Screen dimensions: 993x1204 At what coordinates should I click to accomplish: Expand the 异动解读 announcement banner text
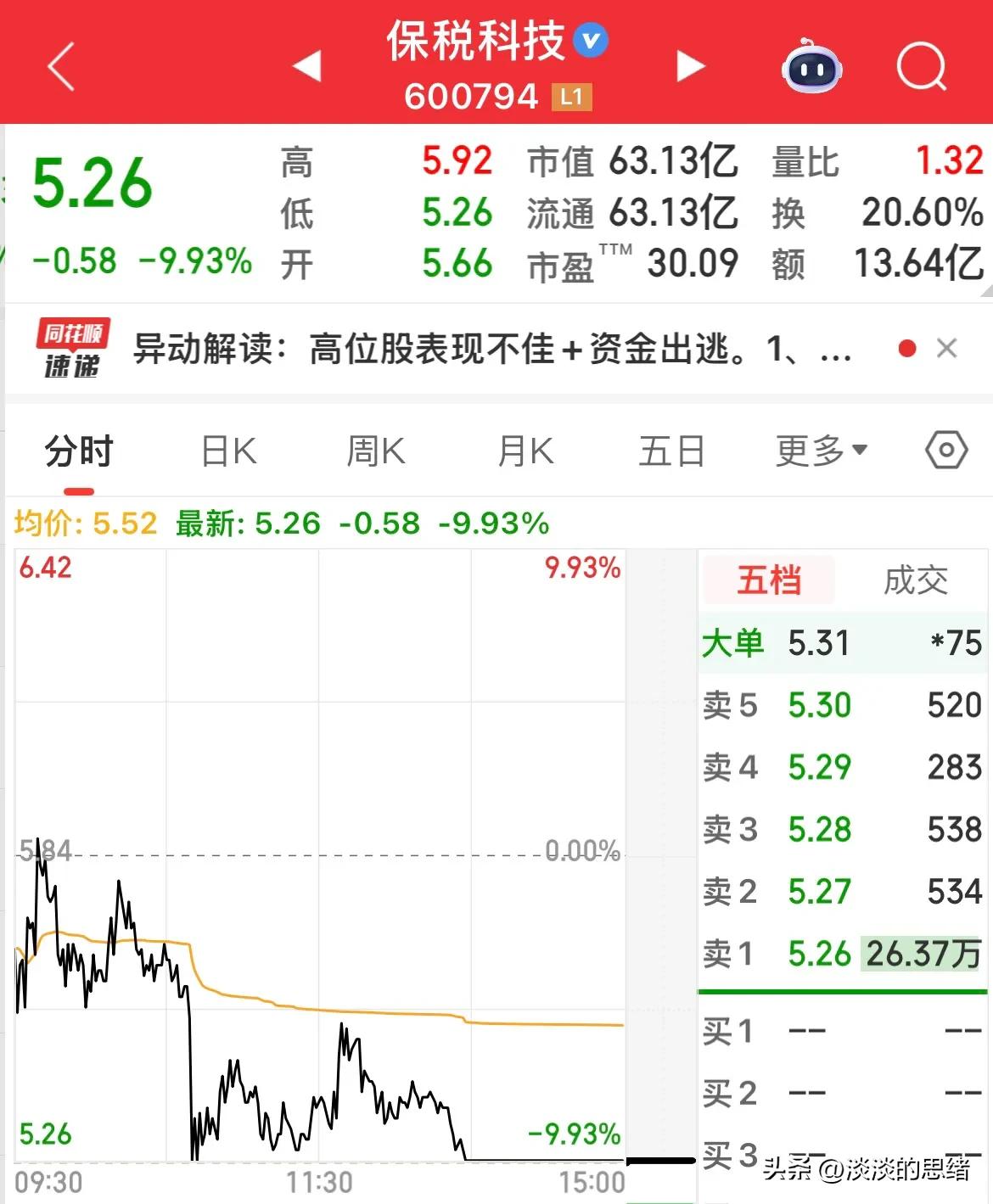click(492, 348)
